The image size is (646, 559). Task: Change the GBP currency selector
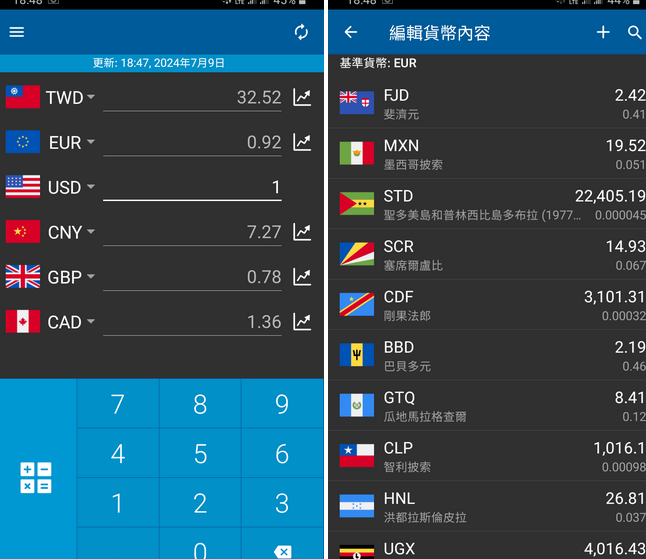(70, 277)
